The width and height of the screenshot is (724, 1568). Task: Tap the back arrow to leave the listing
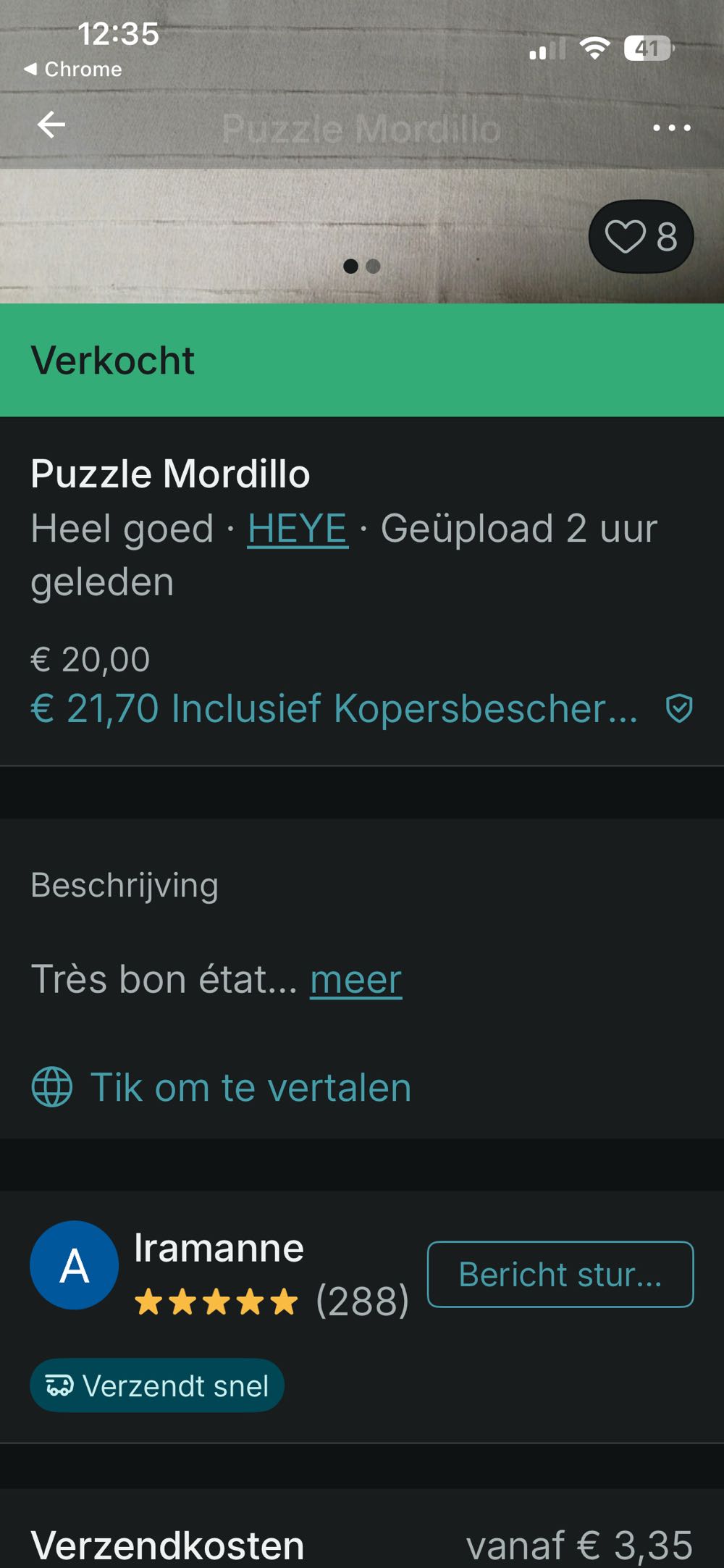[49, 125]
